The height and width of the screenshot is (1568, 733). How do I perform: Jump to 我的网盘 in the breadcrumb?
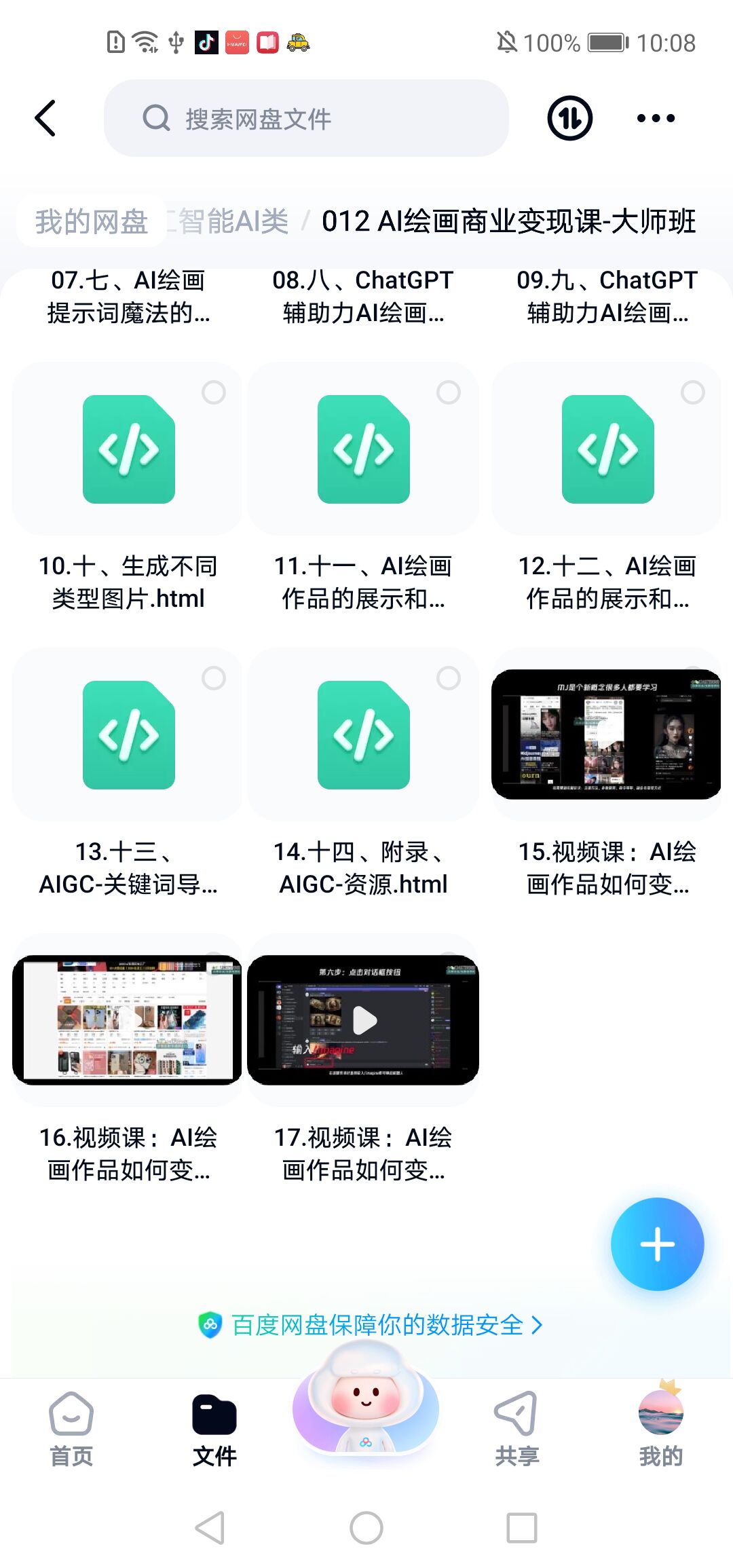[x=91, y=221]
